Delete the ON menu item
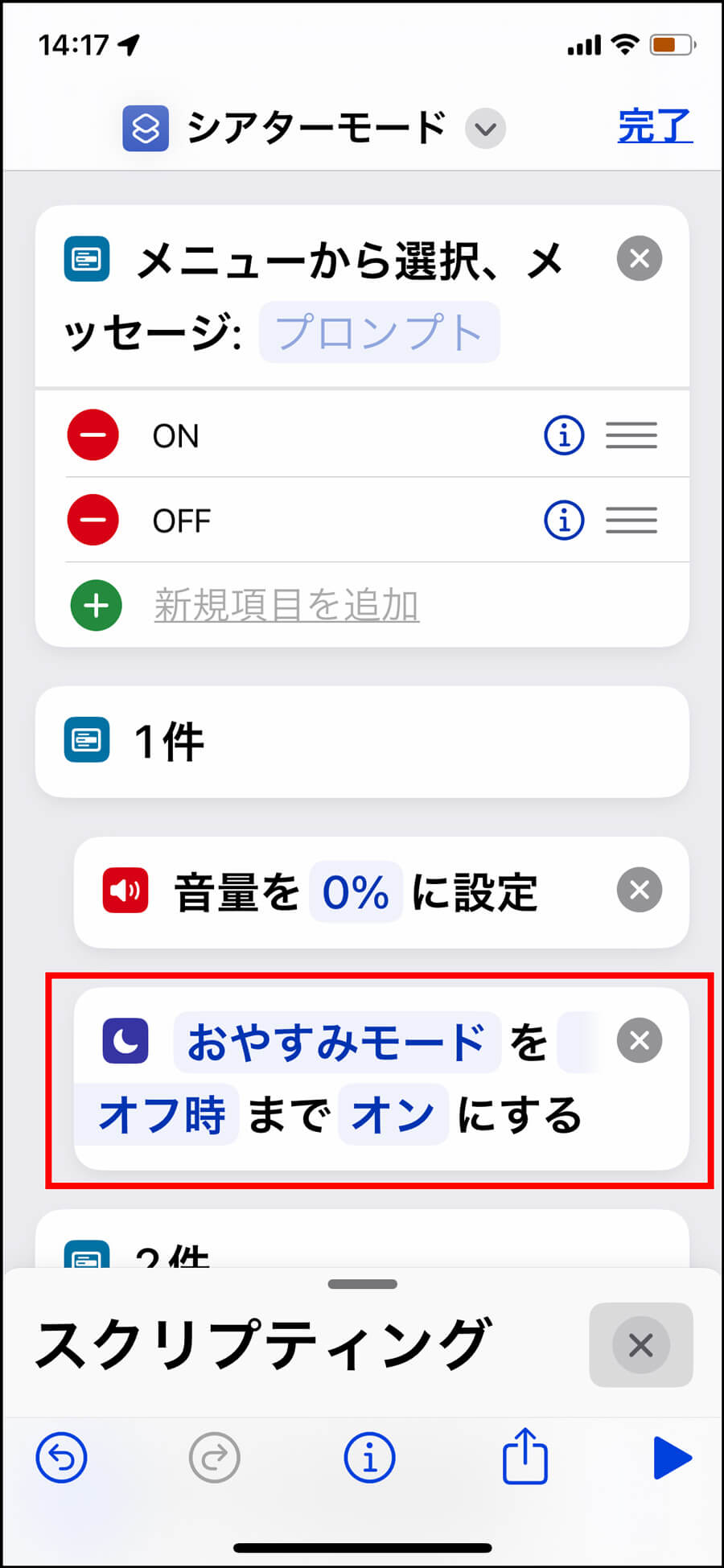 pos(93,435)
